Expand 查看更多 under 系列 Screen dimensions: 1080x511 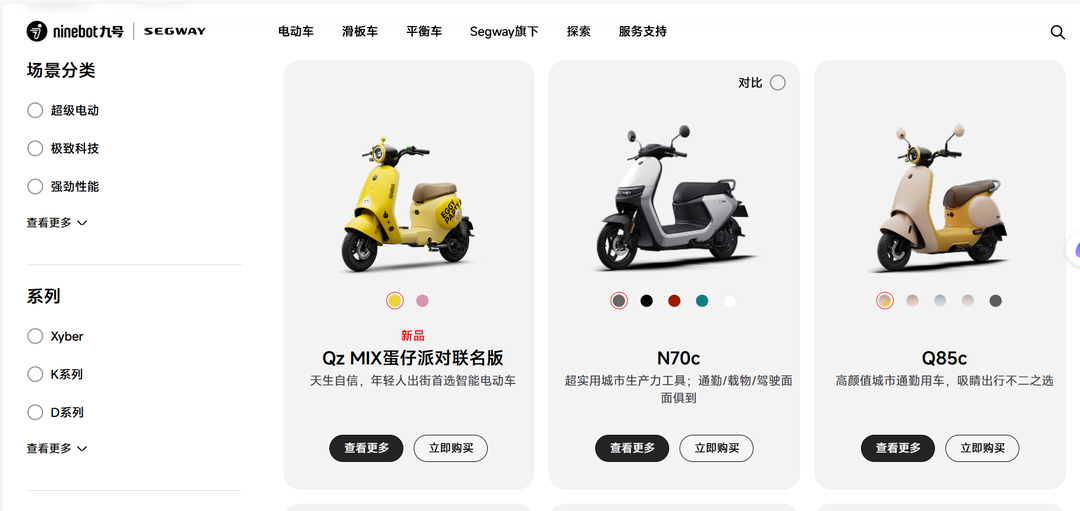pos(57,449)
